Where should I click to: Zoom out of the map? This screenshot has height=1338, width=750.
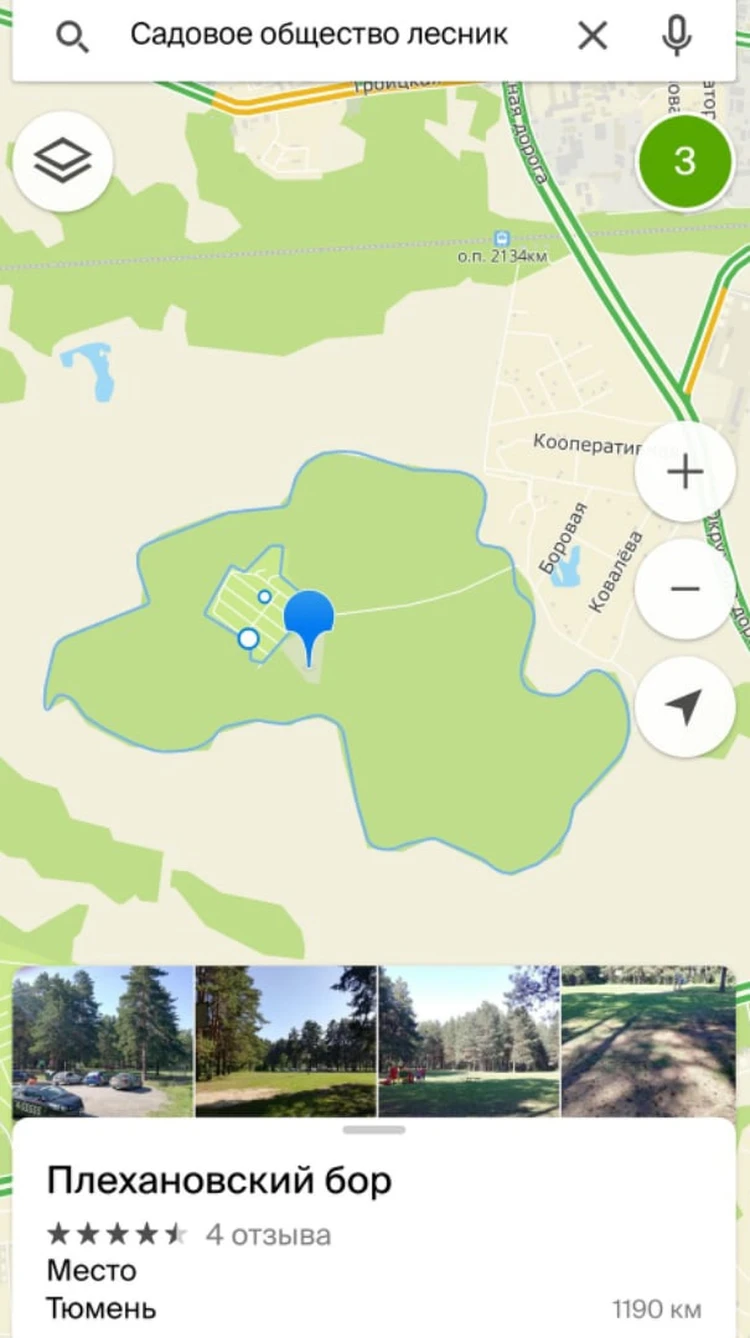(x=685, y=589)
